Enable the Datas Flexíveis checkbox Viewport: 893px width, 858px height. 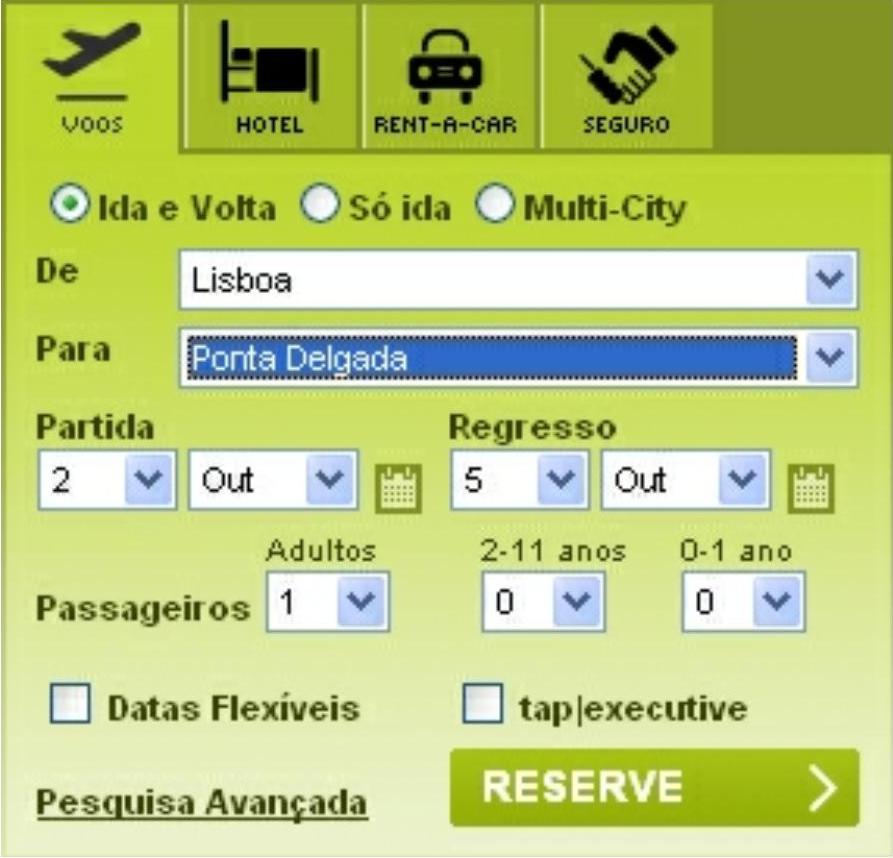click(71, 707)
